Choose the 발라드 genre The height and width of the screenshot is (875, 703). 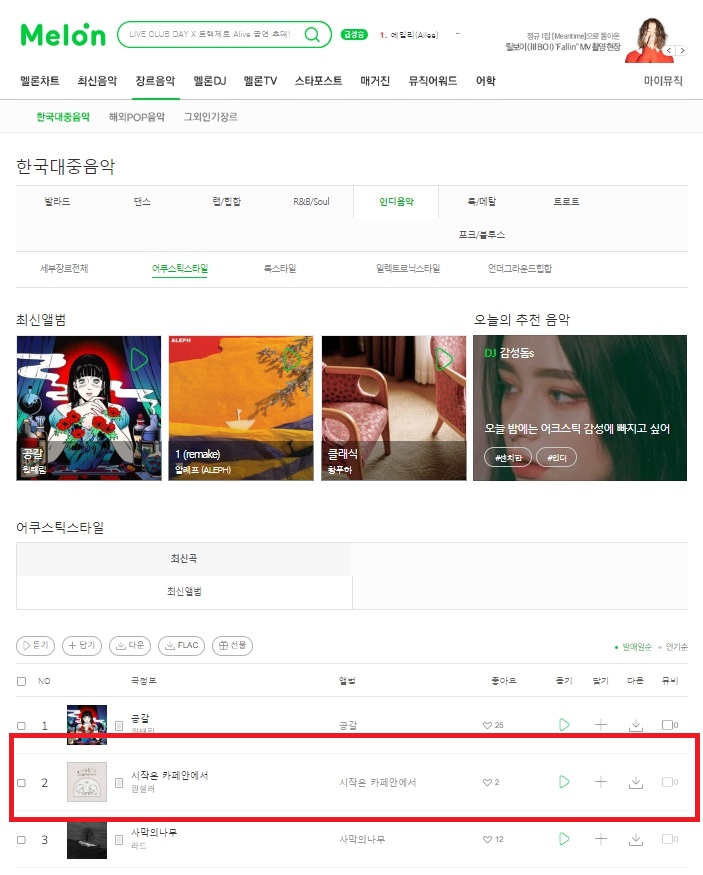(x=58, y=202)
